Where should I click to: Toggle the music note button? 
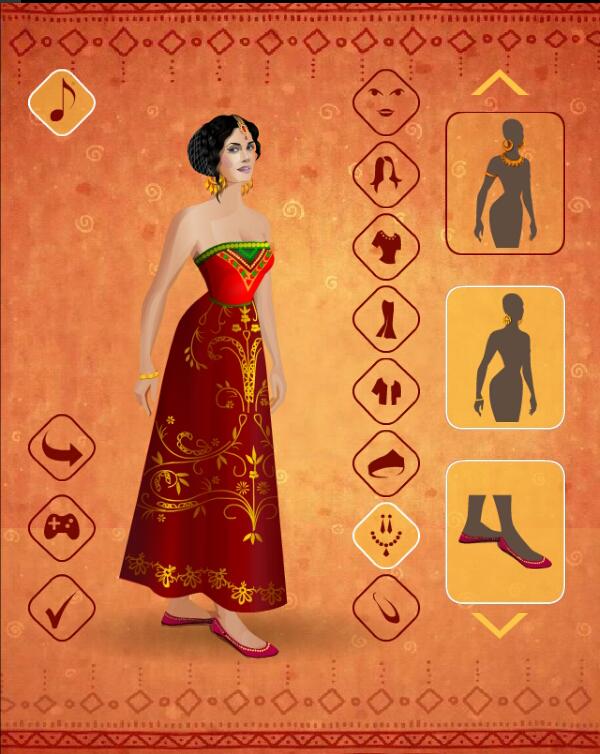[x=62, y=102]
